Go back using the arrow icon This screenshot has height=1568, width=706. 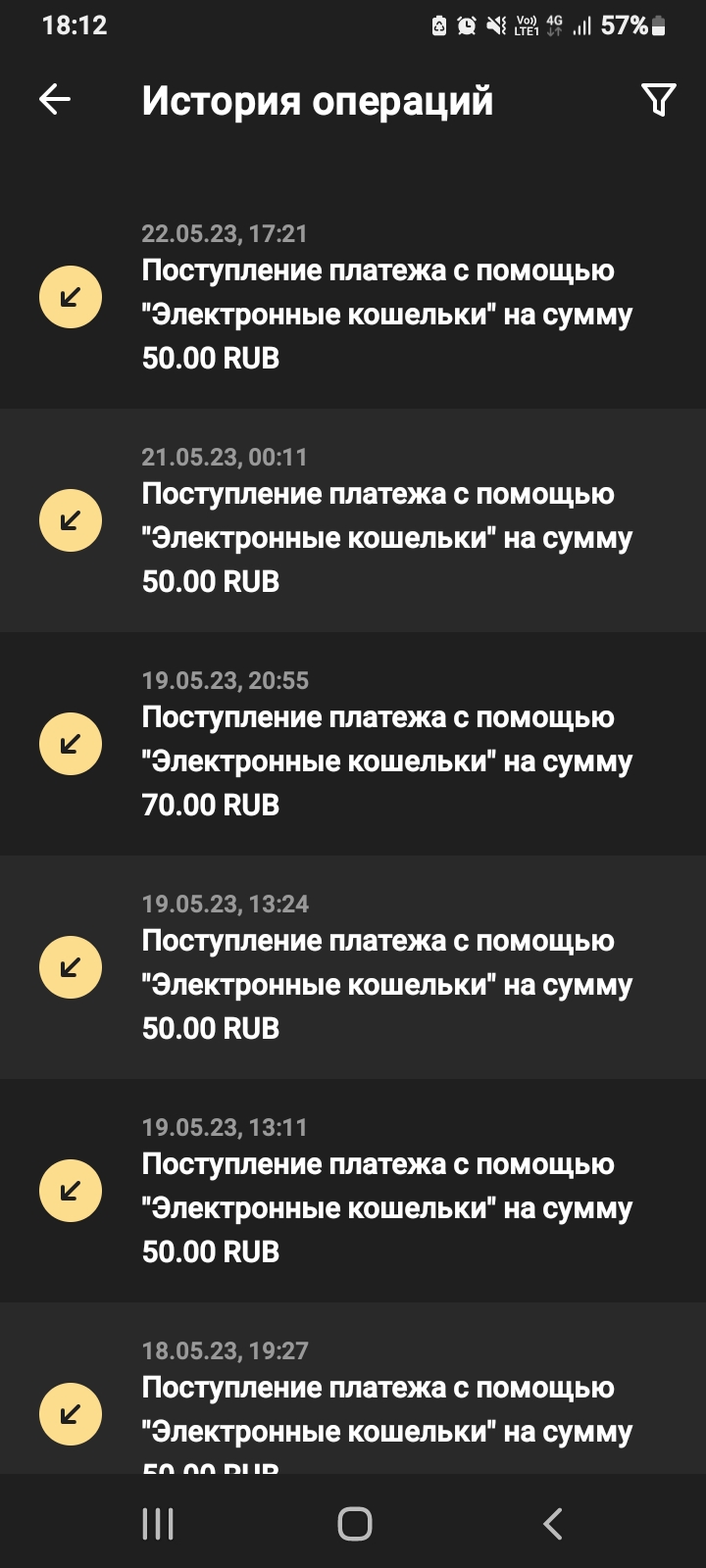55,100
